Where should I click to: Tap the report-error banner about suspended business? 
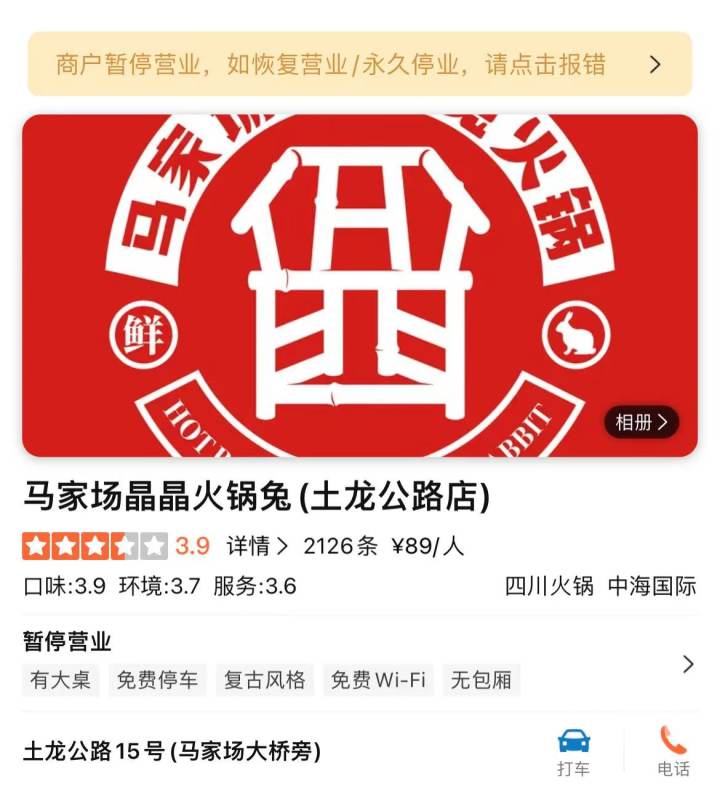coord(359,65)
